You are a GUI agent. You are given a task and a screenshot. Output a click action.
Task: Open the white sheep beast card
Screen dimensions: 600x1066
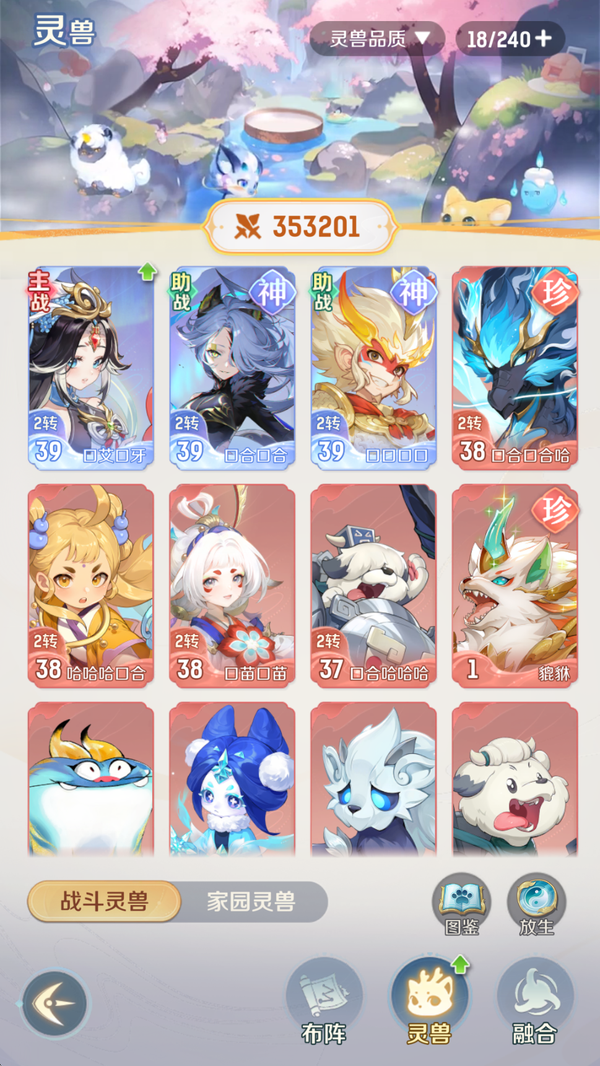point(514,780)
